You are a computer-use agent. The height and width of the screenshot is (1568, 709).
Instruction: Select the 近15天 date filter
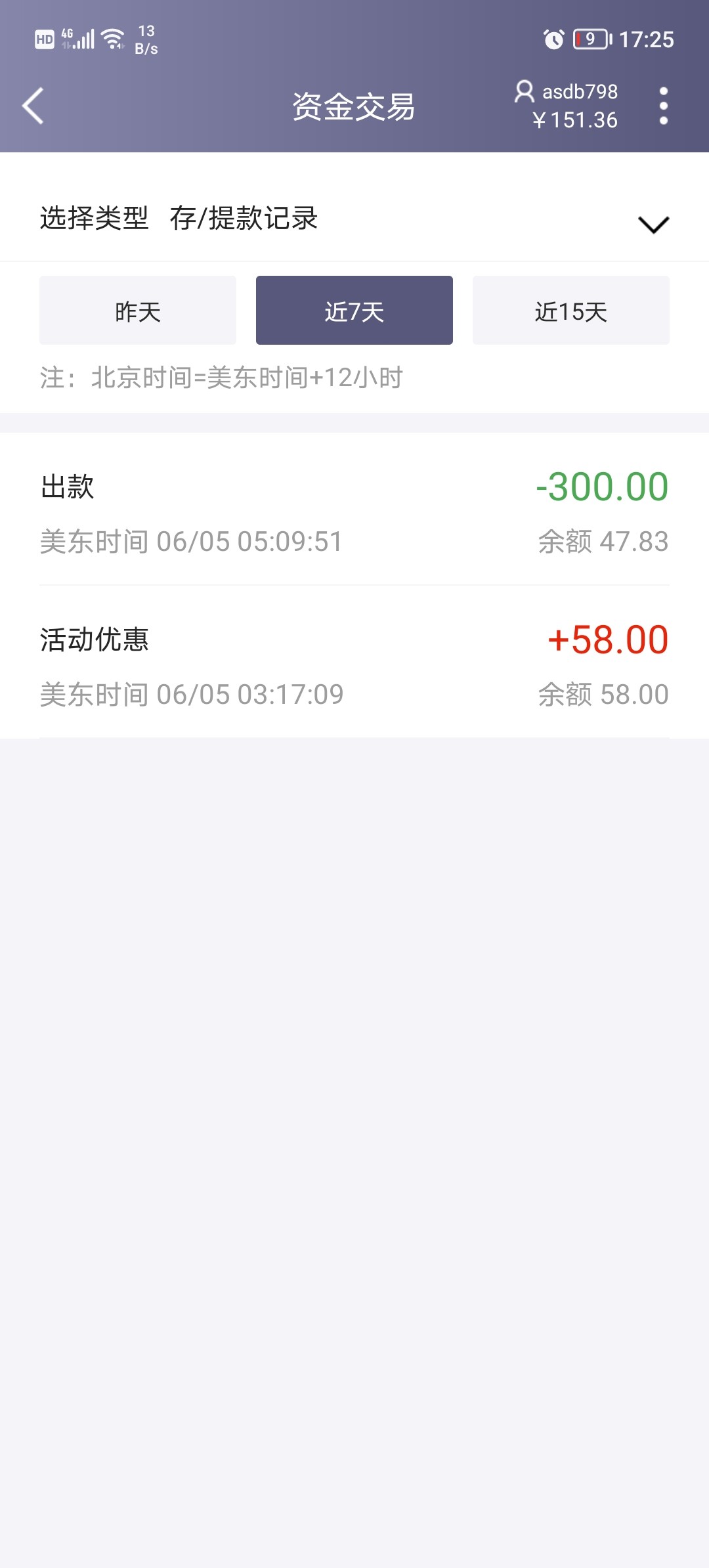[570, 310]
